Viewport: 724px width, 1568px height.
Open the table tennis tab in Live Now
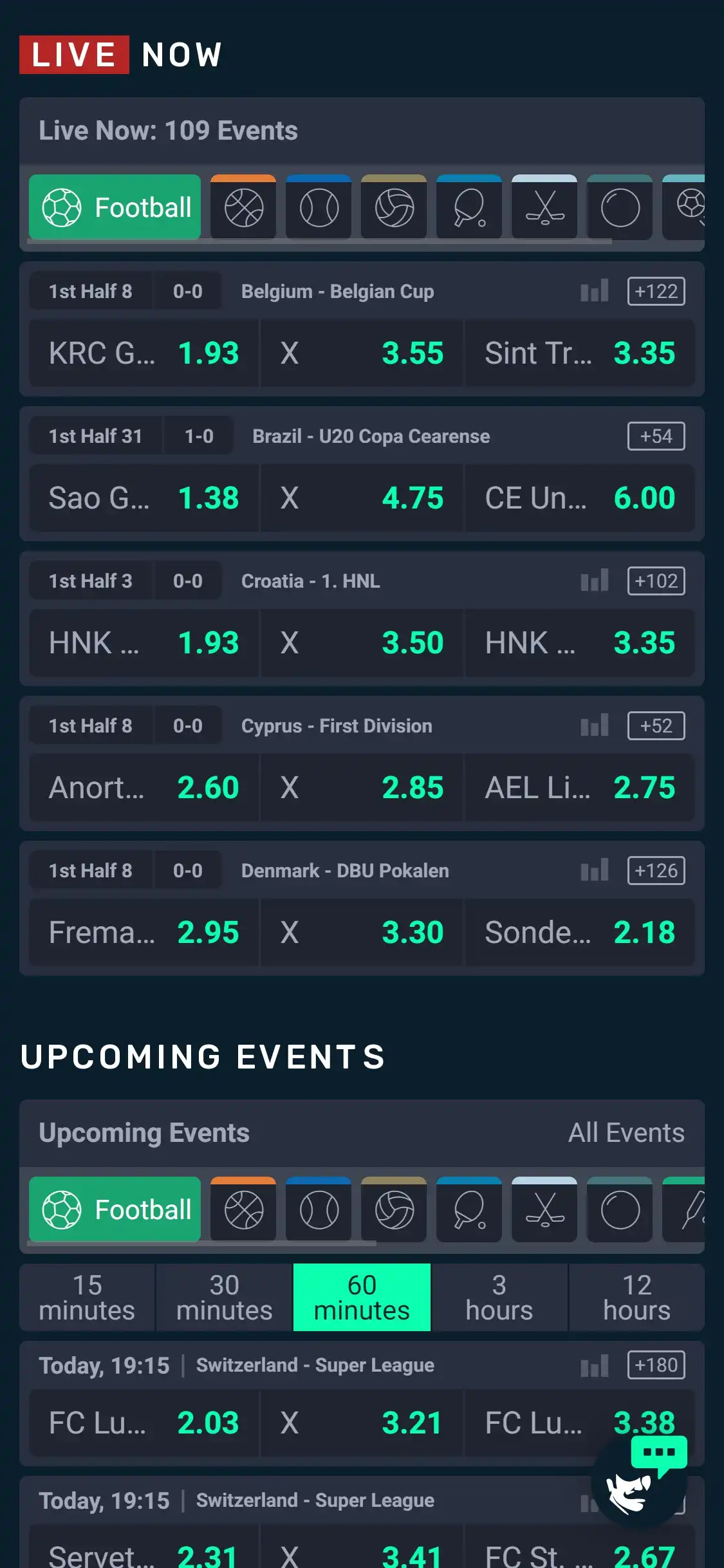point(469,208)
